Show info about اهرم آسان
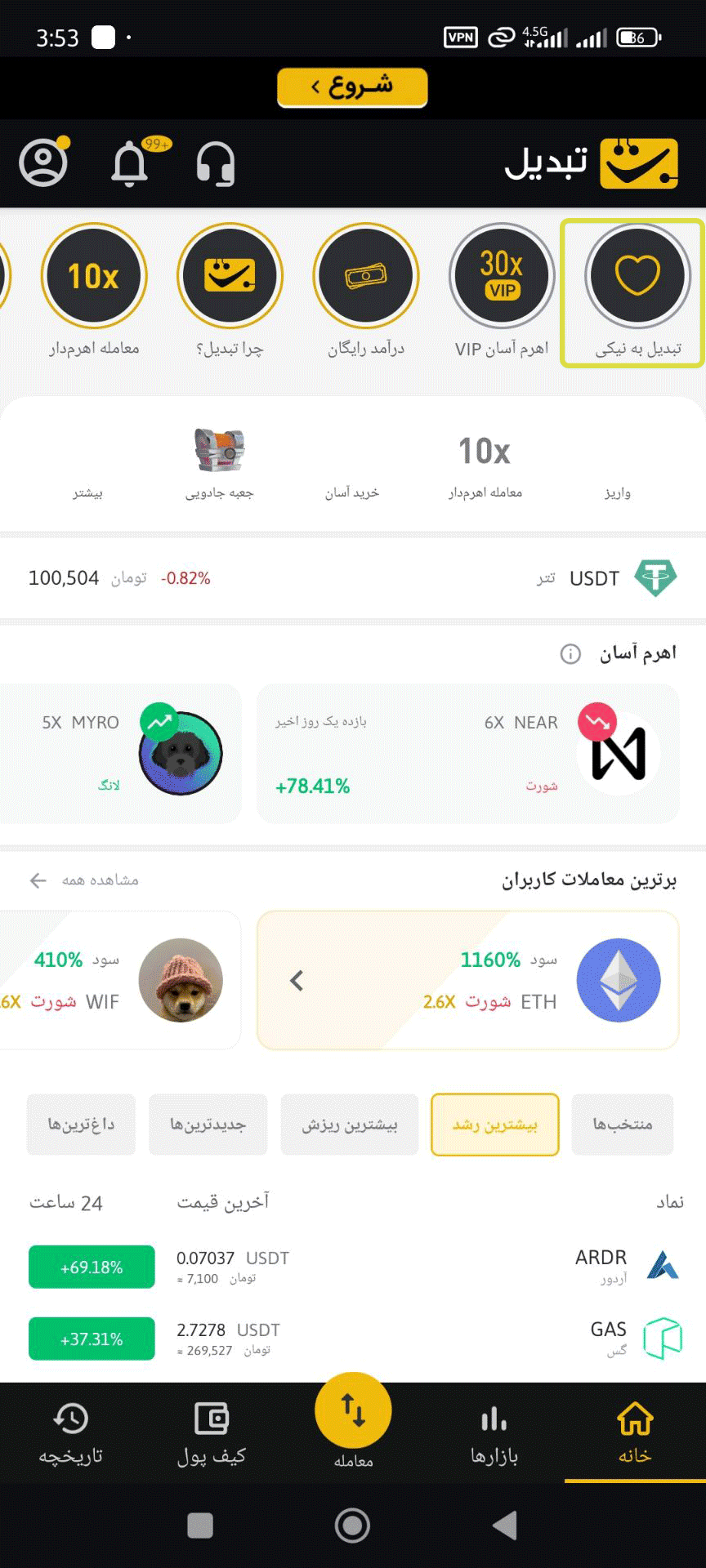This screenshot has height=1568, width=706. coord(570,654)
